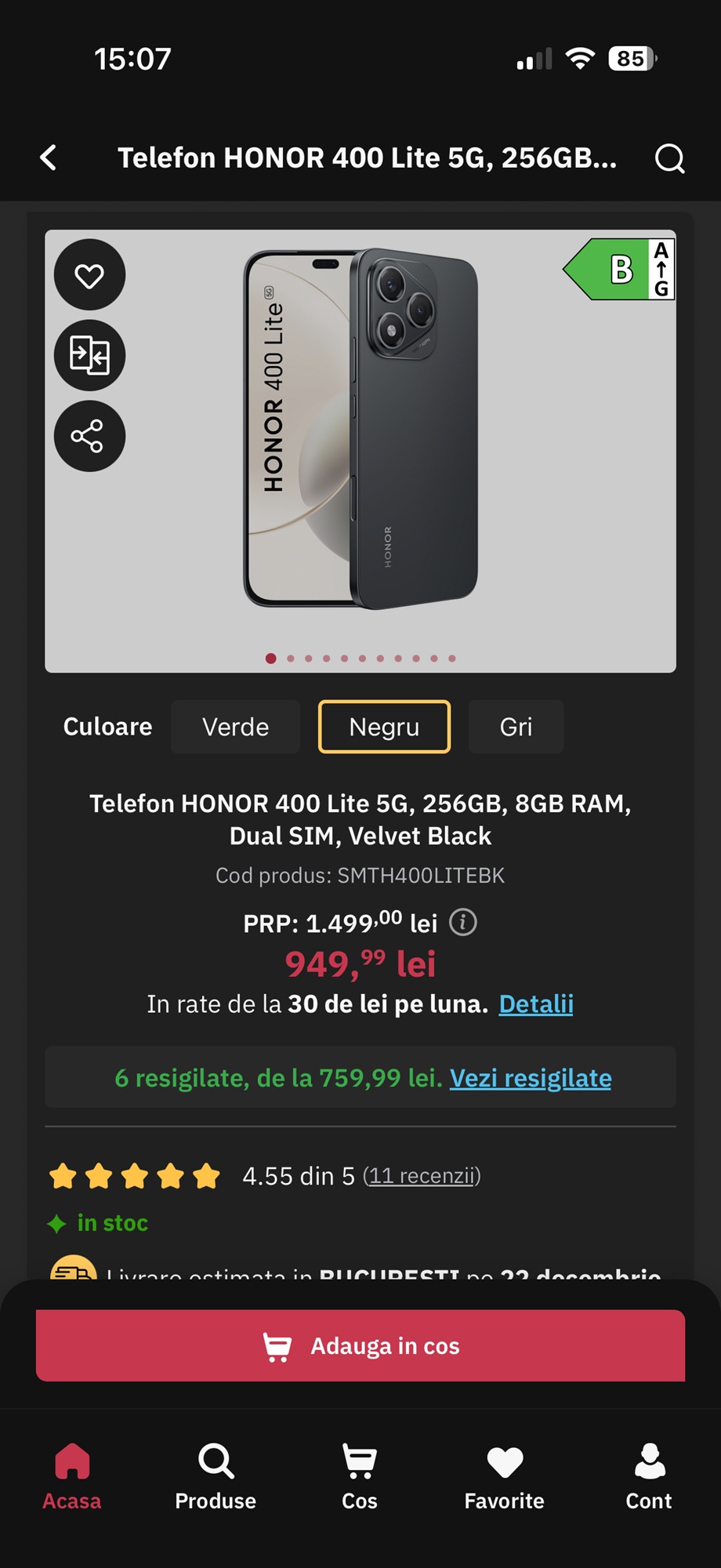The height and width of the screenshot is (1568, 721).
Task: Add this phone to favorites with heart icon
Action: 89,275
